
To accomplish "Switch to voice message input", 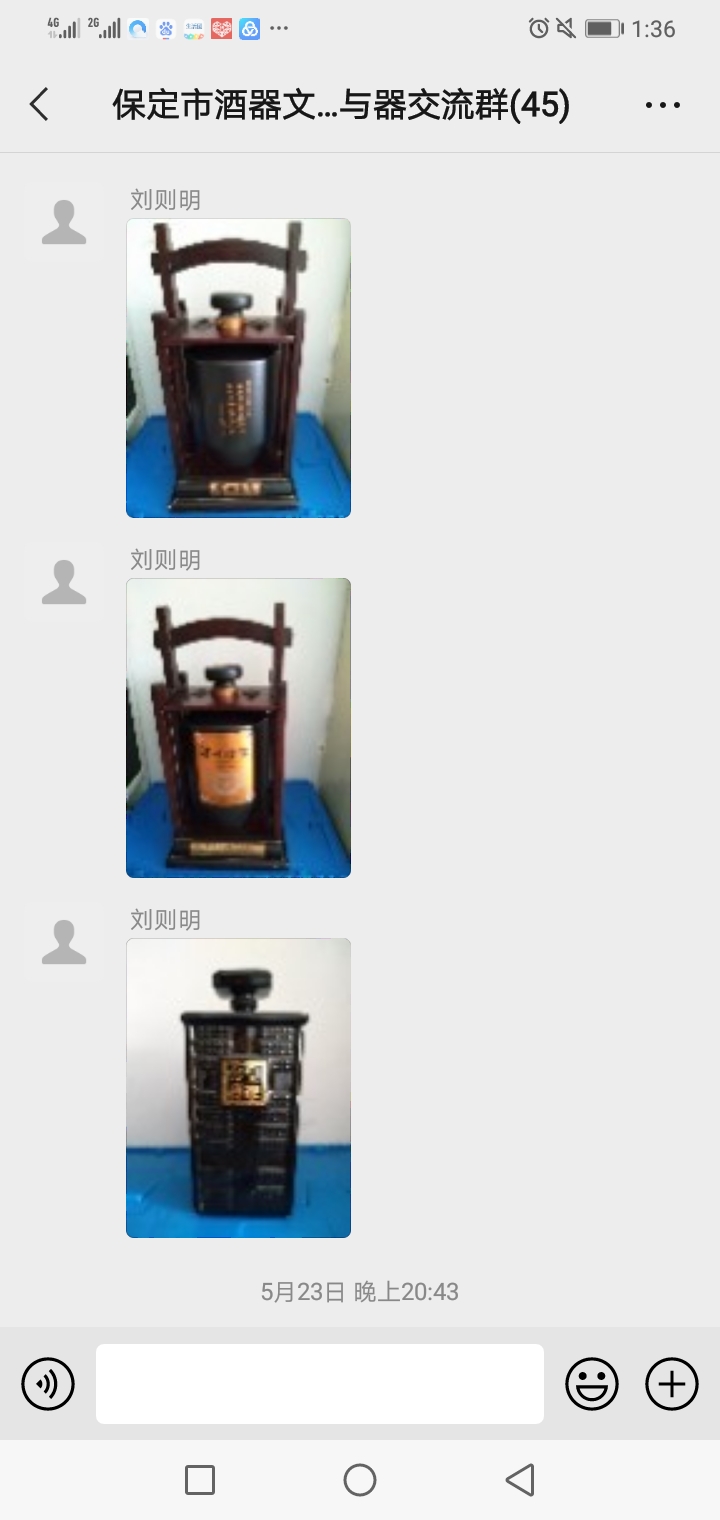I will [x=48, y=1384].
